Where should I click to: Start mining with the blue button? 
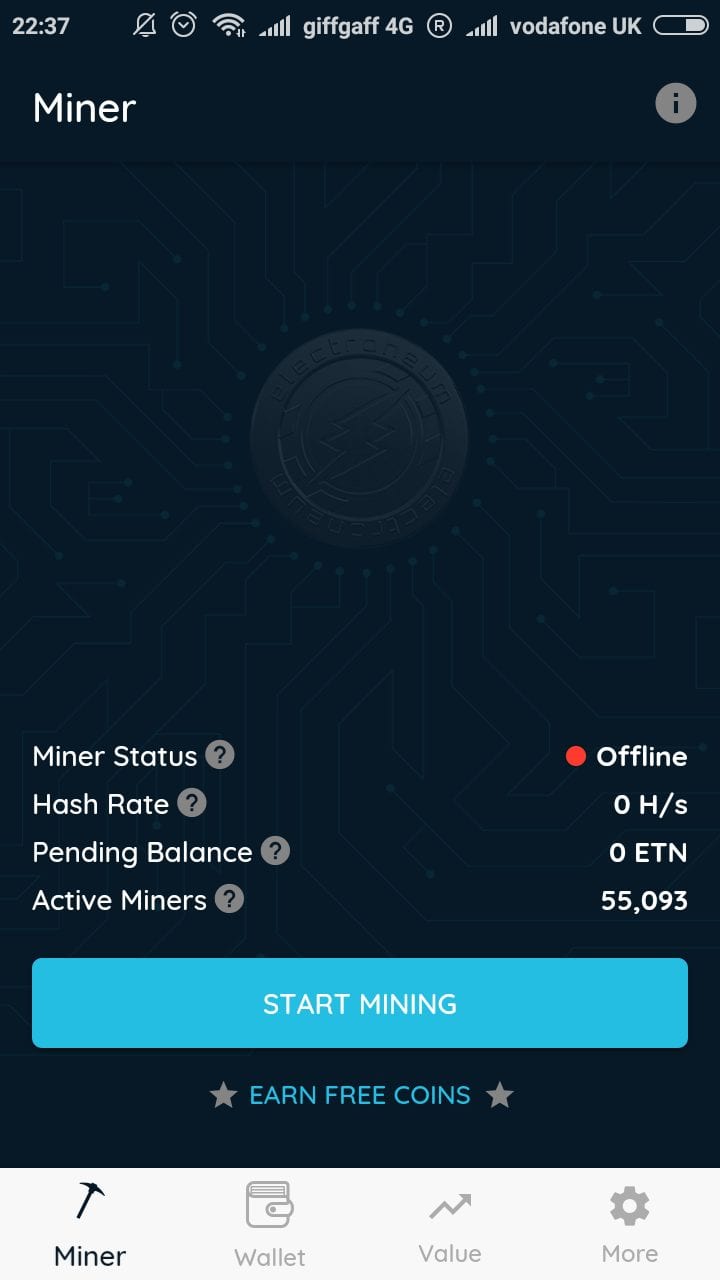click(360, 1003)
